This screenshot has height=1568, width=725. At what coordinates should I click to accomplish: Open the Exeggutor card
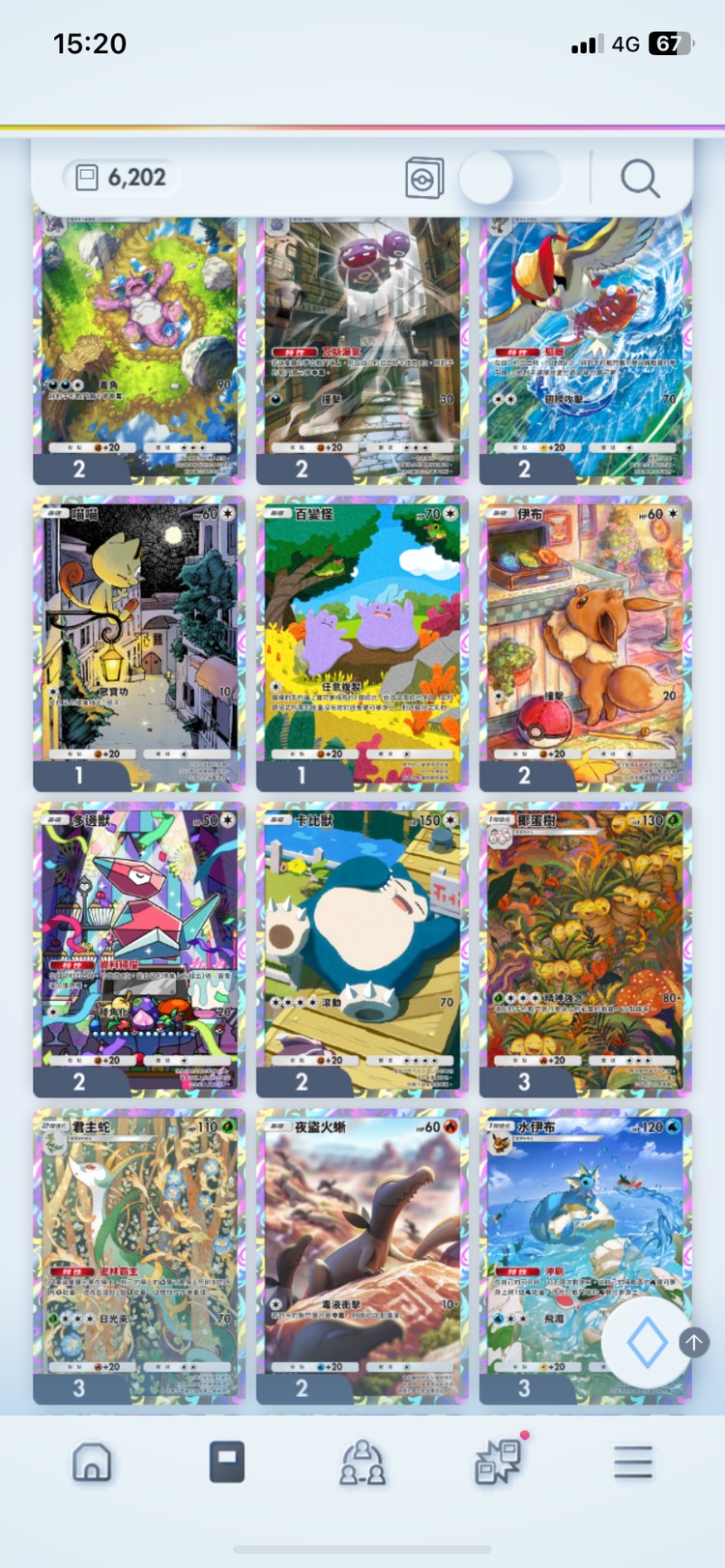pyautogui.click(x=585, y=945)
